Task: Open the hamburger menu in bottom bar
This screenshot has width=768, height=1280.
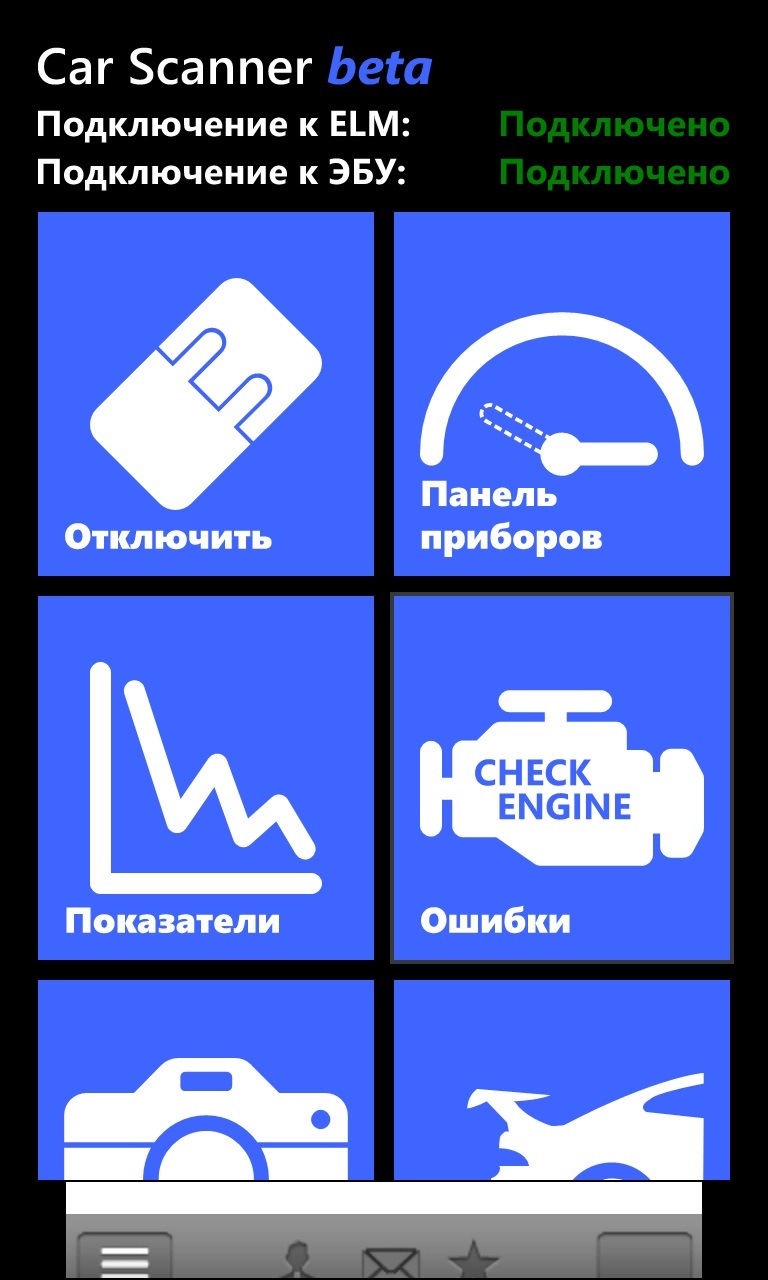Action: click(x=125, y=1257)
